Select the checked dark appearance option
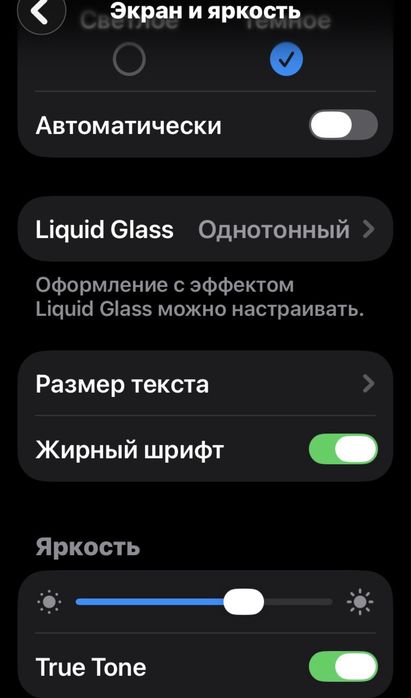 pos(286,59)
